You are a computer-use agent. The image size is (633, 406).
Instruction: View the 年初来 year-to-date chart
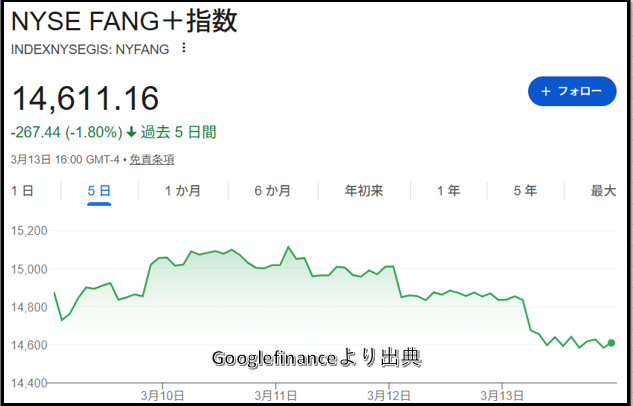[364, 191]
